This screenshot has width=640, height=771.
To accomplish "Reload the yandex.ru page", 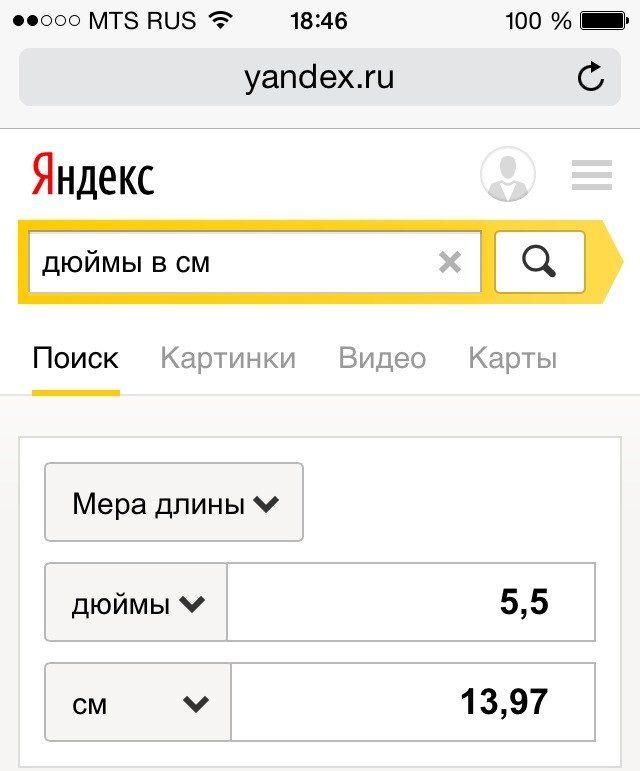I will click(591, 77).
